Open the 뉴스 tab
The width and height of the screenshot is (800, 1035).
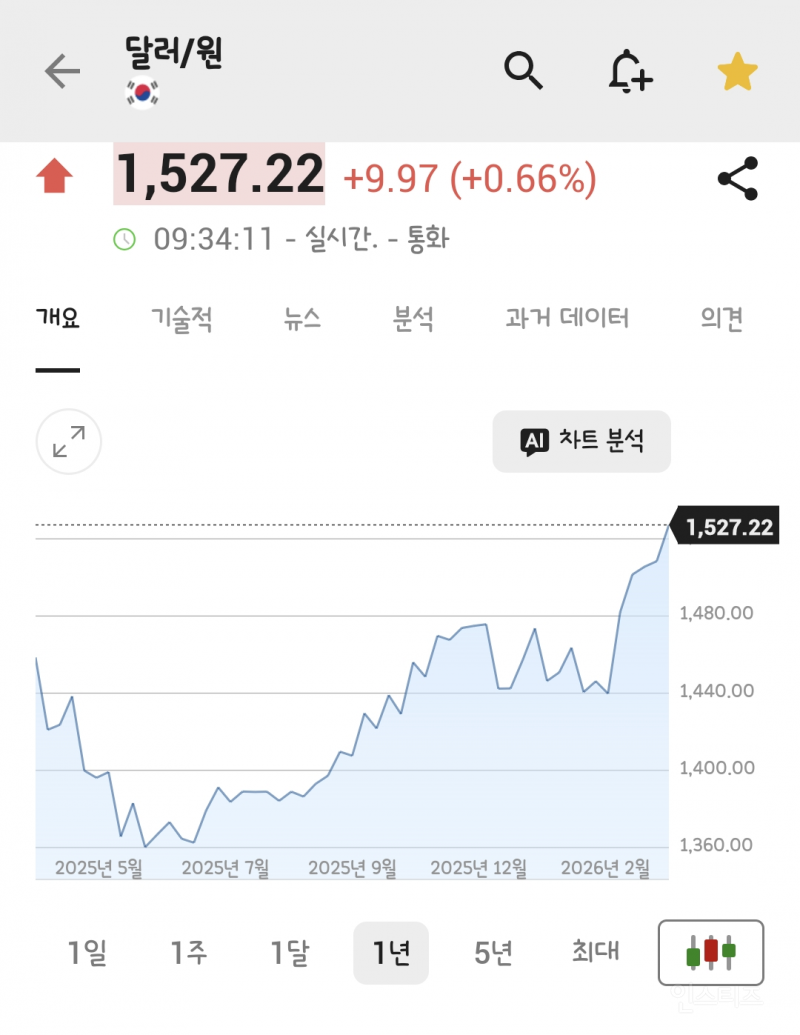coord(302,317)
